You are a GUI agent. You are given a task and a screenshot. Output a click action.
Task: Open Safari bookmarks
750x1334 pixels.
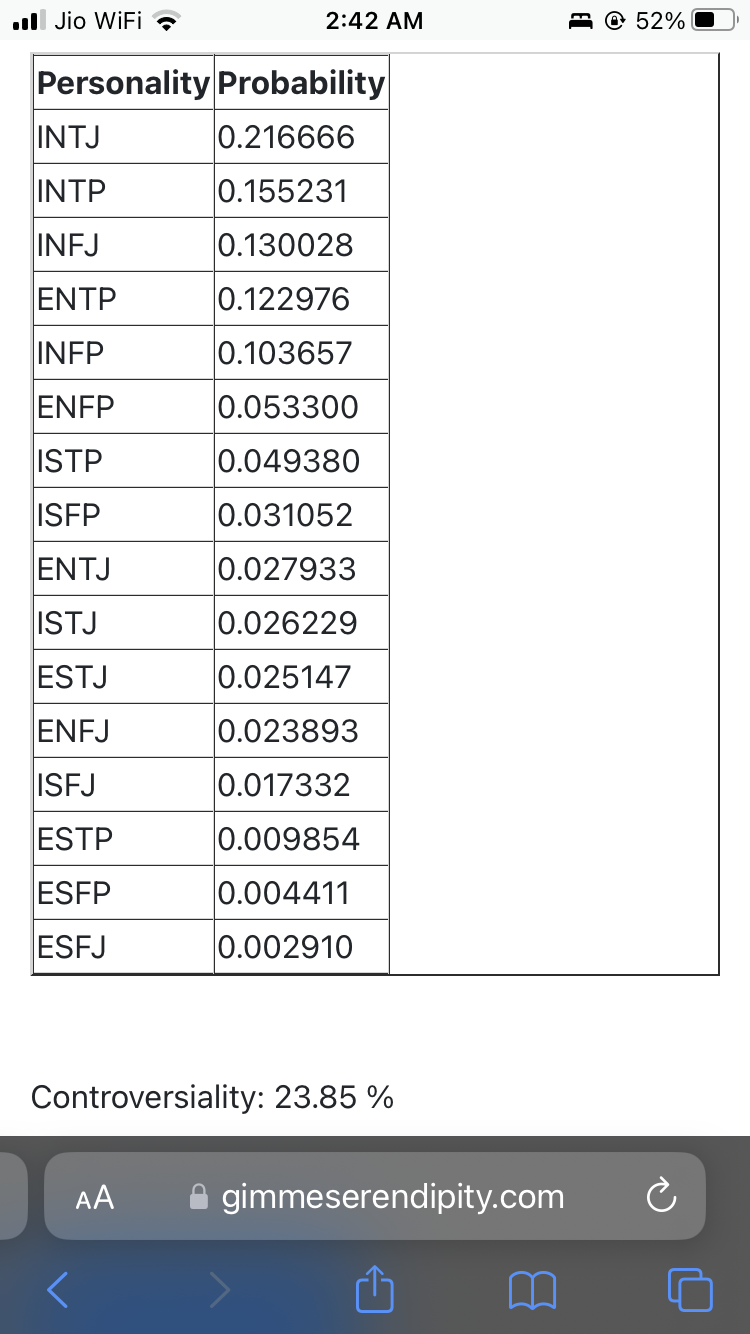coord(533,1290)
